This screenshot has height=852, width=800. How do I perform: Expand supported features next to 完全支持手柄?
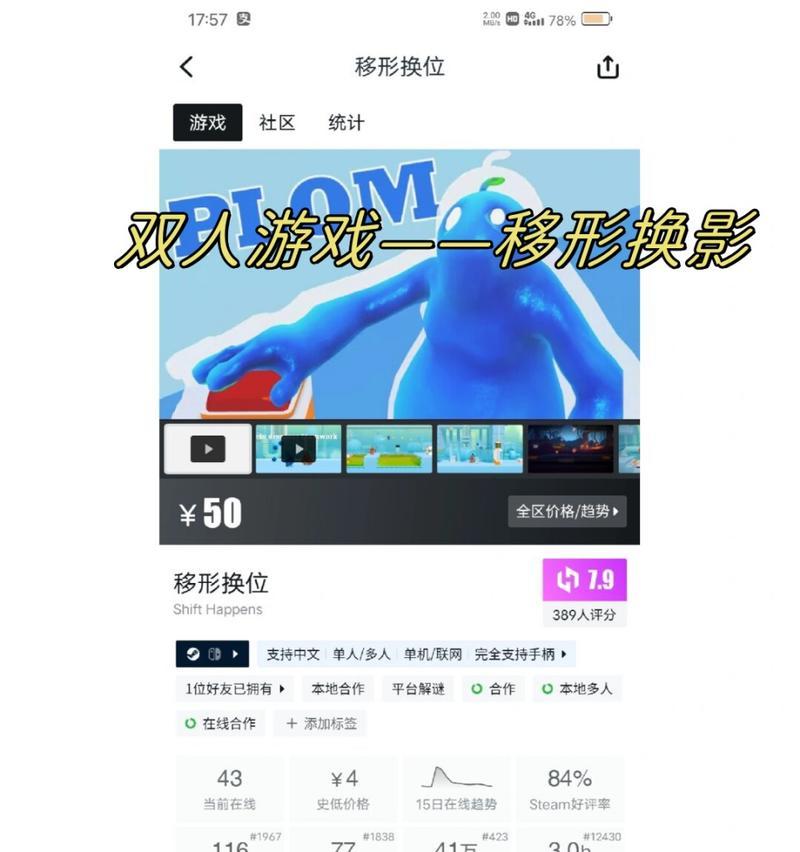coord(564,654)
